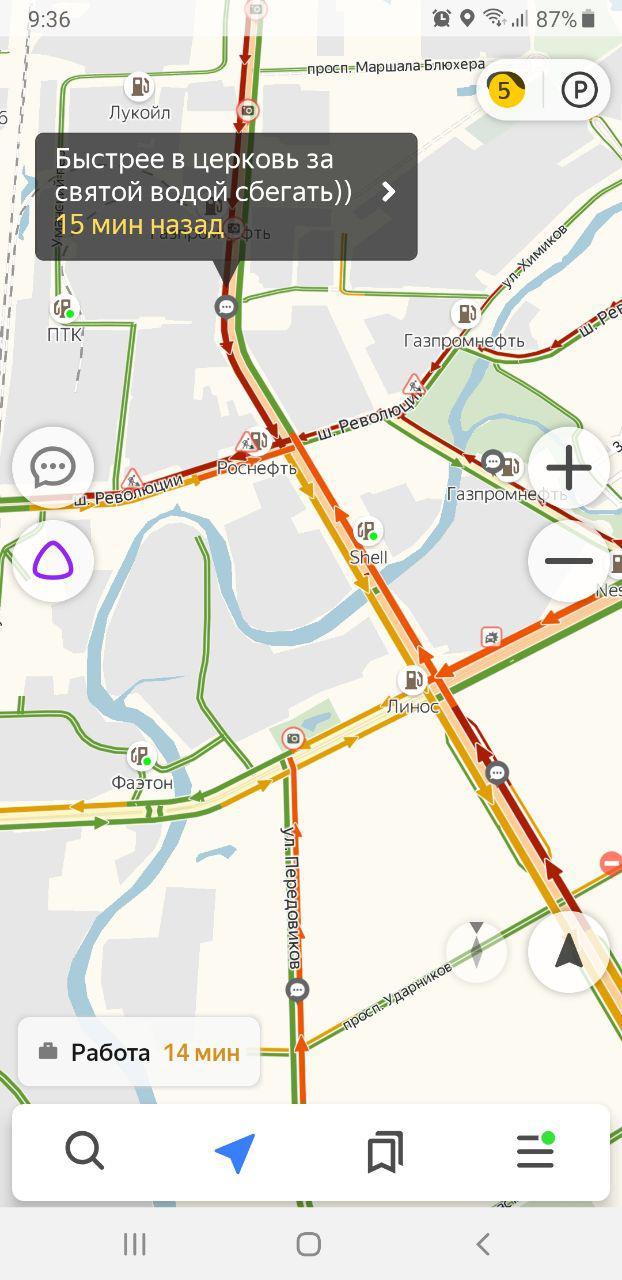Open the traffic level 5 indicator
Screen dimensions: 622x1280
507,90
